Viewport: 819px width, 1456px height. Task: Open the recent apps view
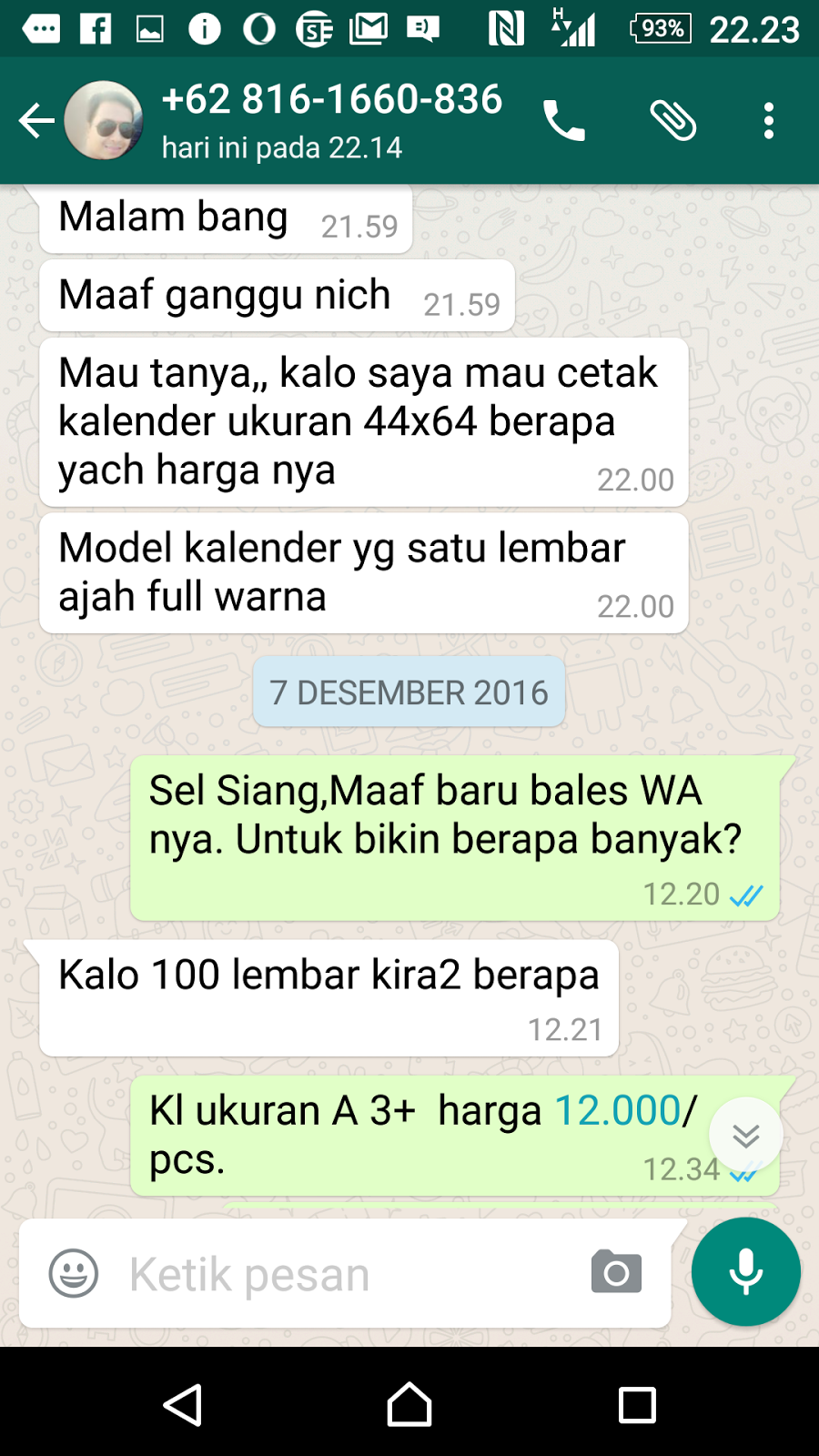(x=637, y=1404)
